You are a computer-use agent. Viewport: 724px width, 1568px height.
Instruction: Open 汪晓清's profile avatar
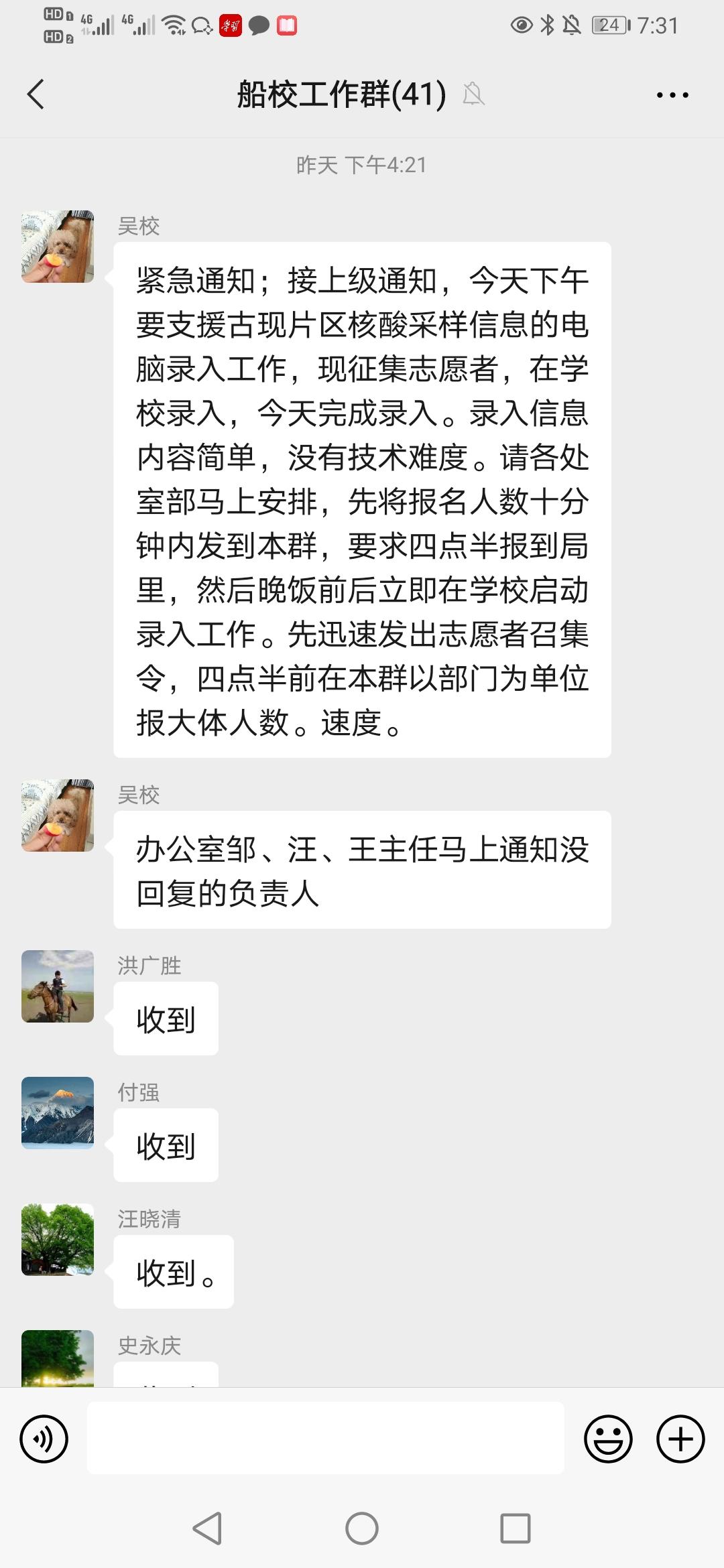tap(58, 1240)
